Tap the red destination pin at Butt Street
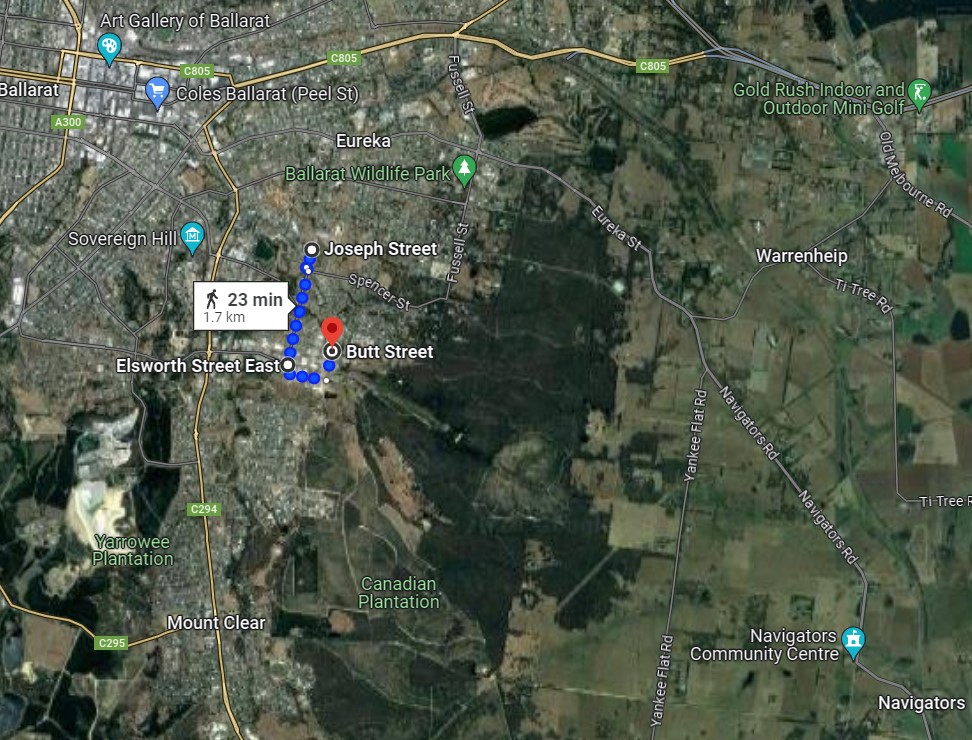This screenshot has height=740, width=972. pos(331,332)
